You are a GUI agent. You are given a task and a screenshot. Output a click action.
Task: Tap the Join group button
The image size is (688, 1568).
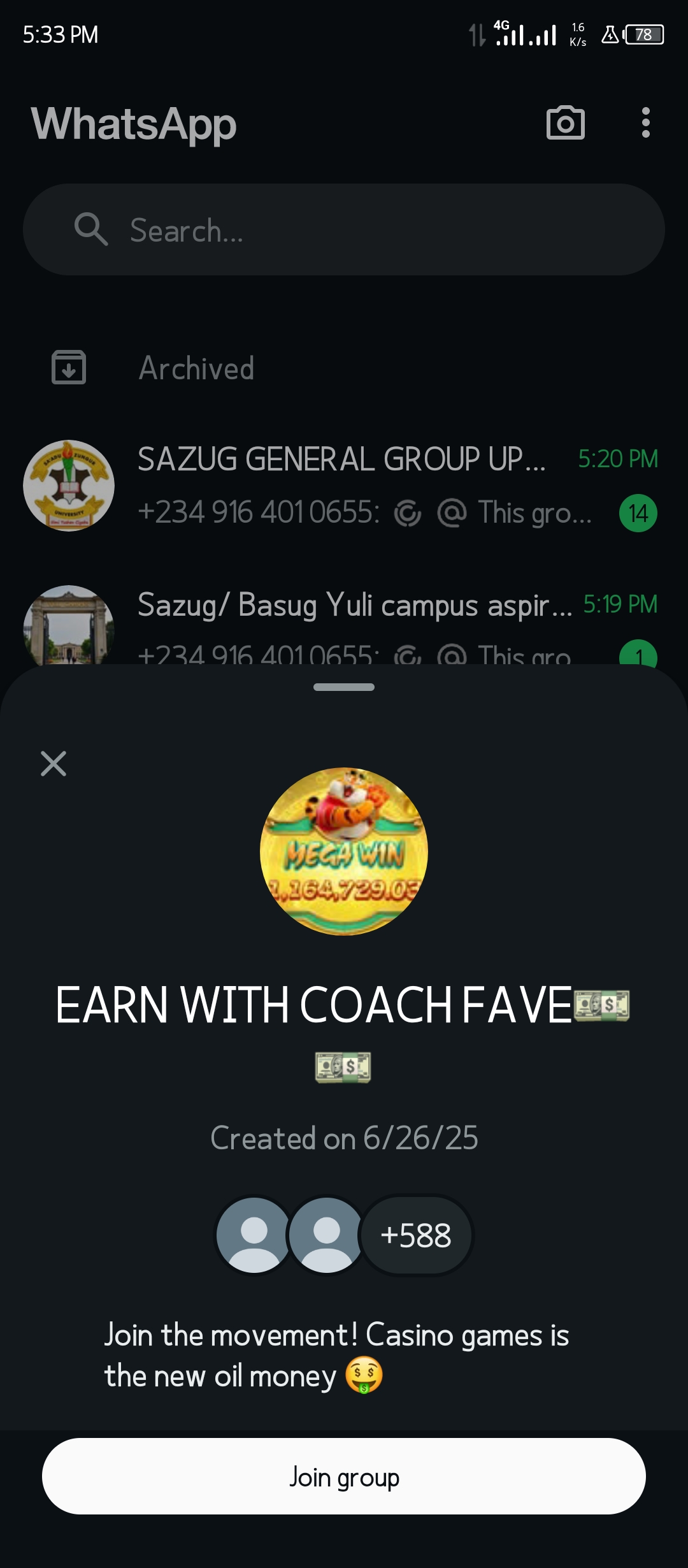(344, 1476)
